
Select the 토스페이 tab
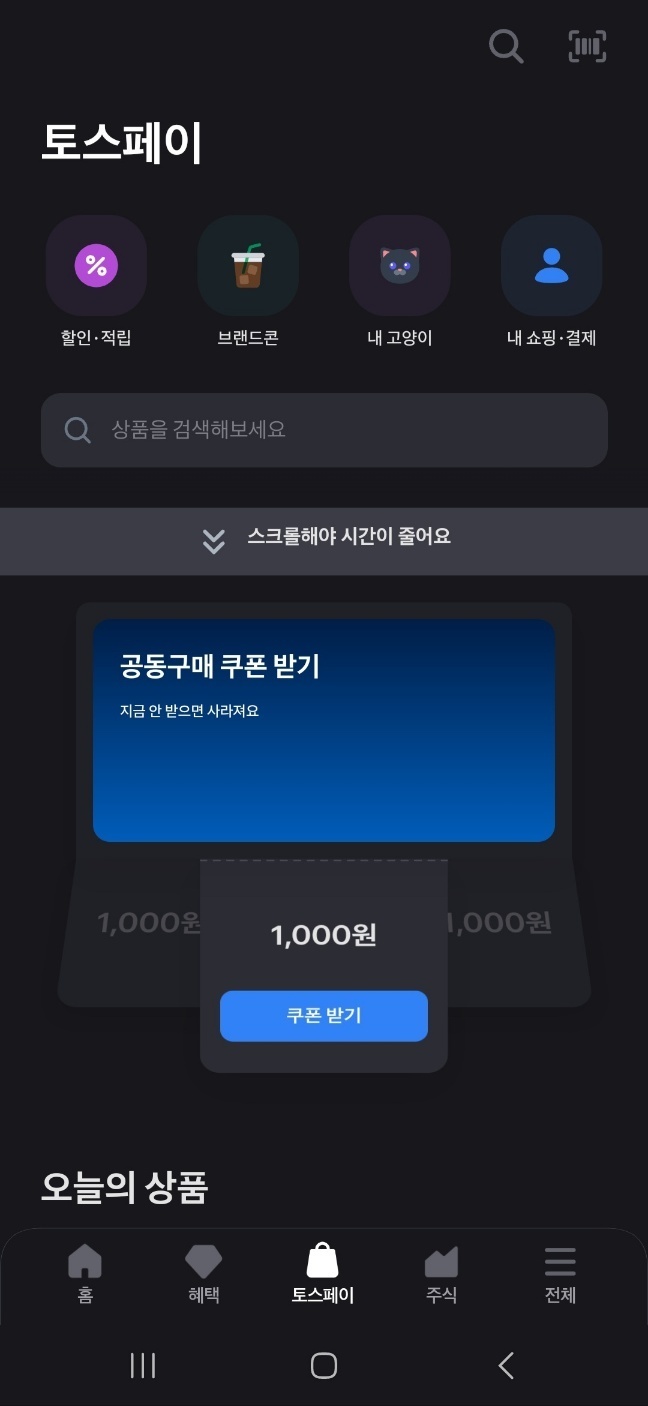pos(323,1275)
